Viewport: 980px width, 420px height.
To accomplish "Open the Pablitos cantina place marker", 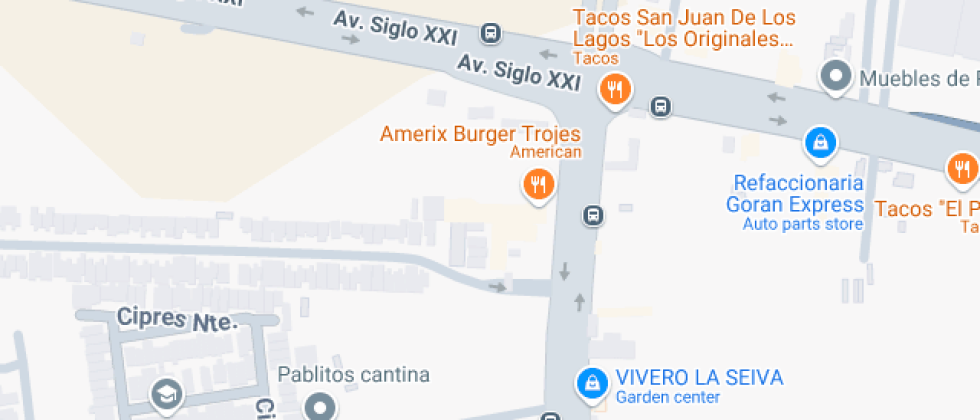I will 321,408.
